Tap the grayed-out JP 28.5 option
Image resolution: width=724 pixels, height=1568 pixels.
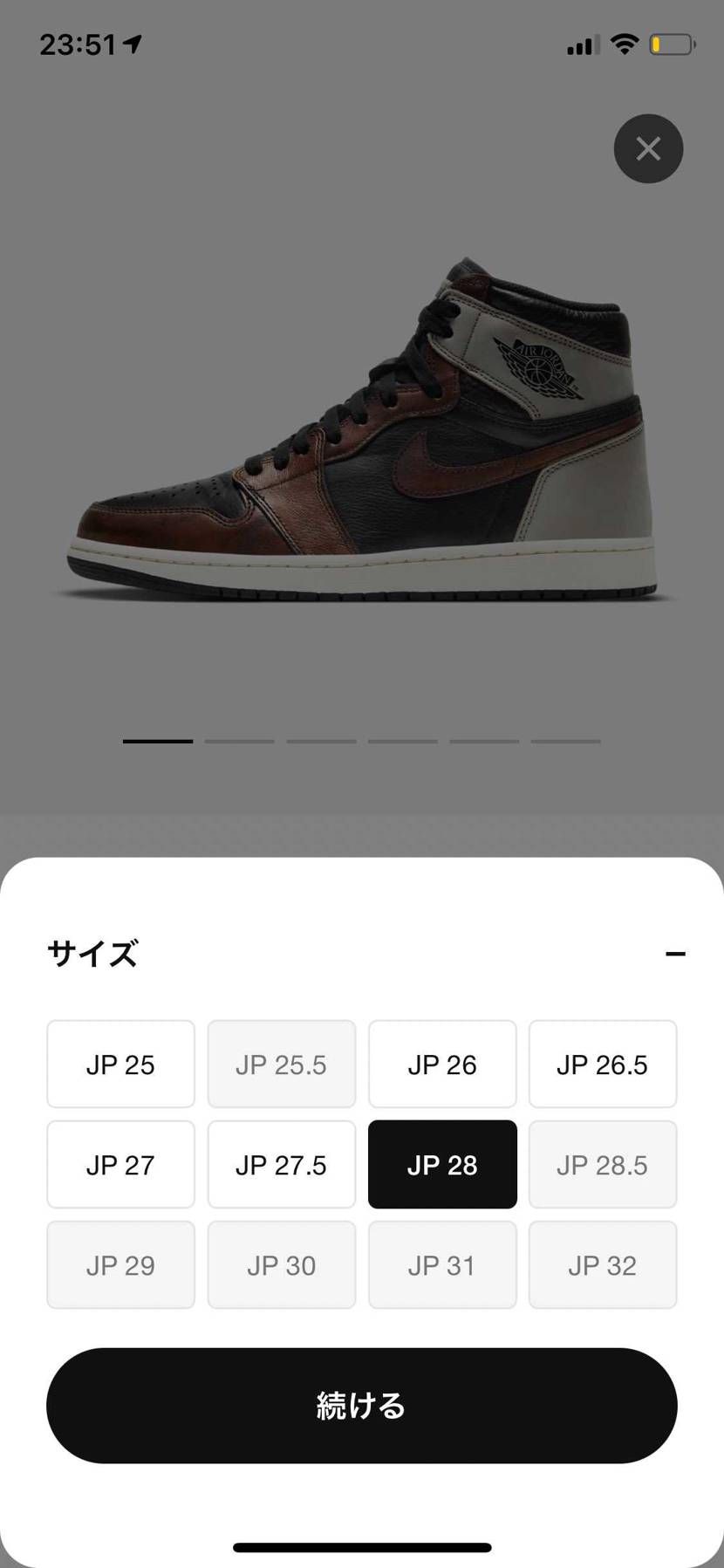[x=603, y=1164]
